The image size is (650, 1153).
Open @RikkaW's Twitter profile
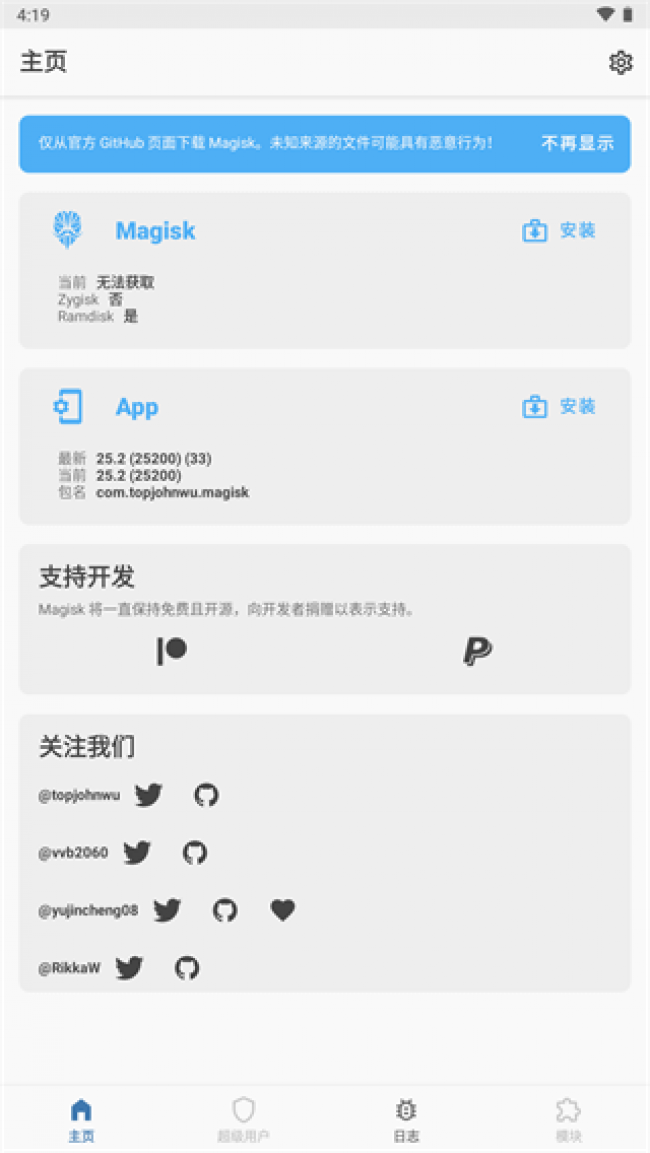point(129,968)
